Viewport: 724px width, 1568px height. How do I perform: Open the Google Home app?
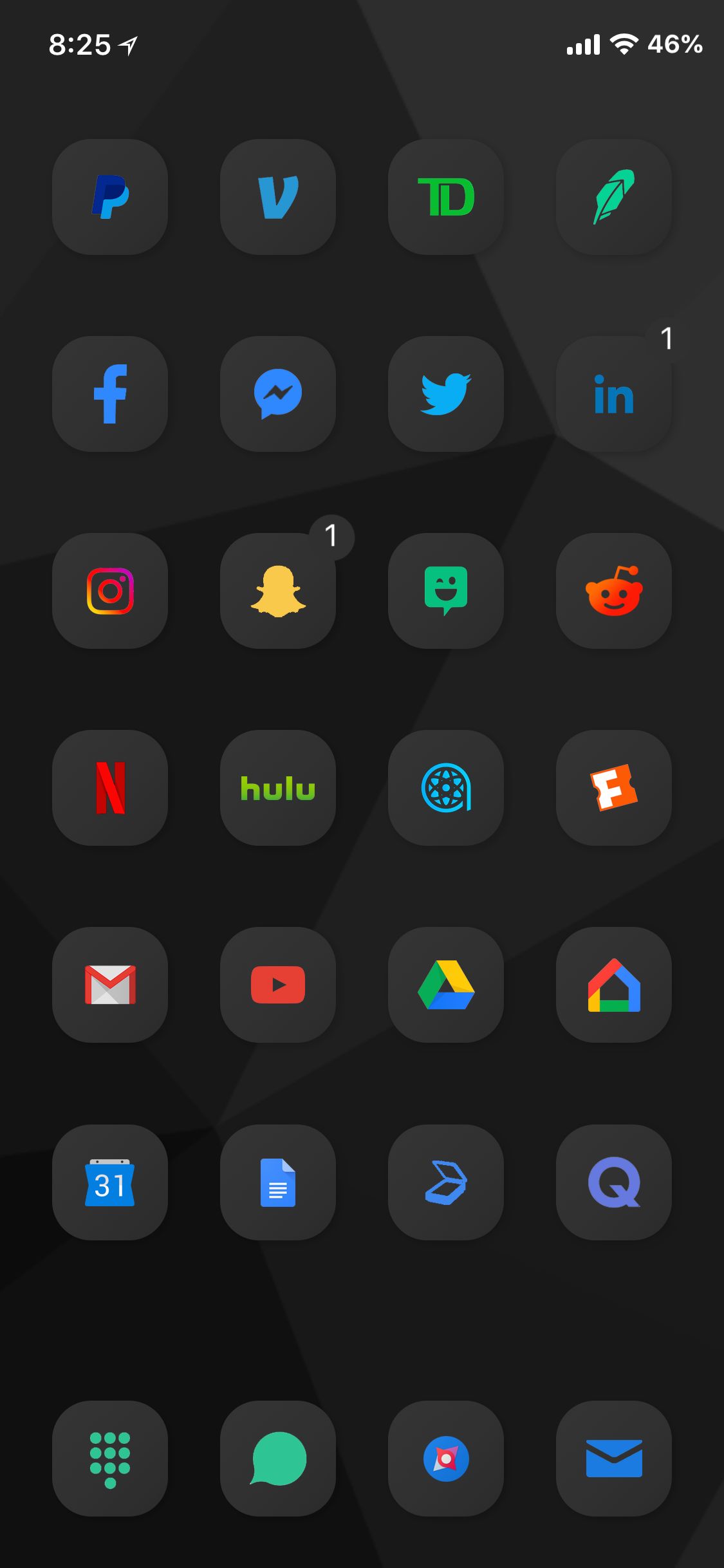coord(614,985)
